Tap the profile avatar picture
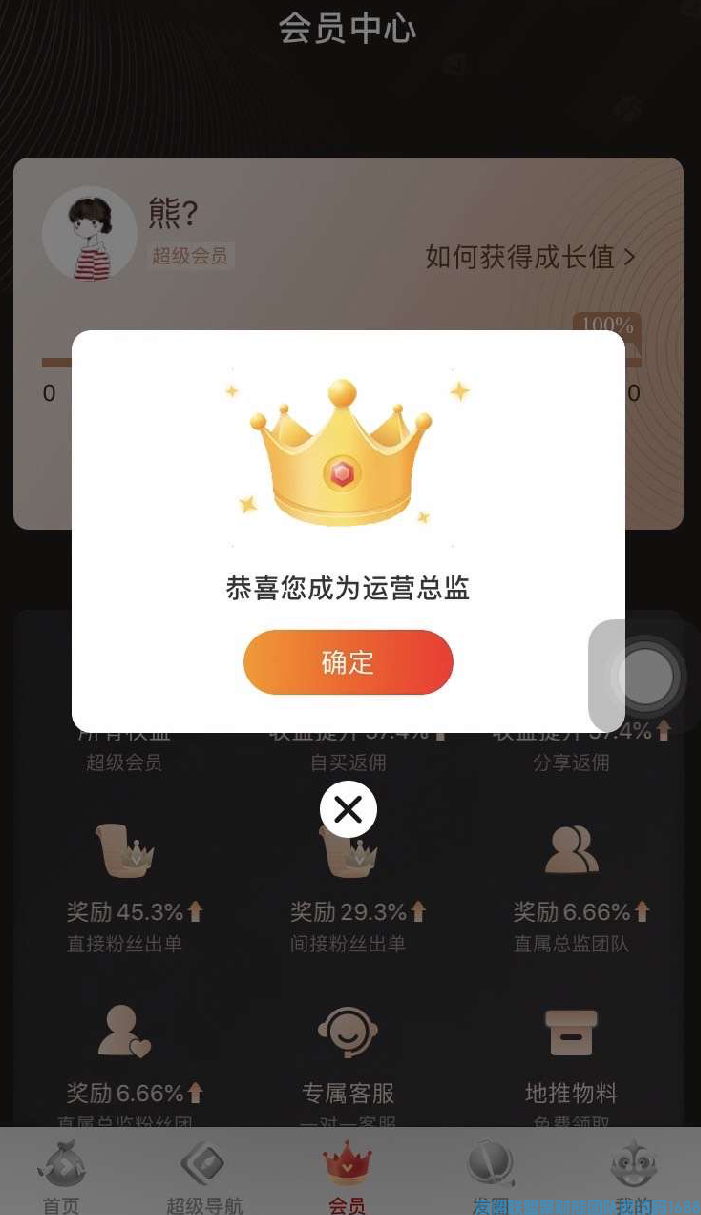The width and height of the screenshot is (701, 1215). click(x=90, y=234)
